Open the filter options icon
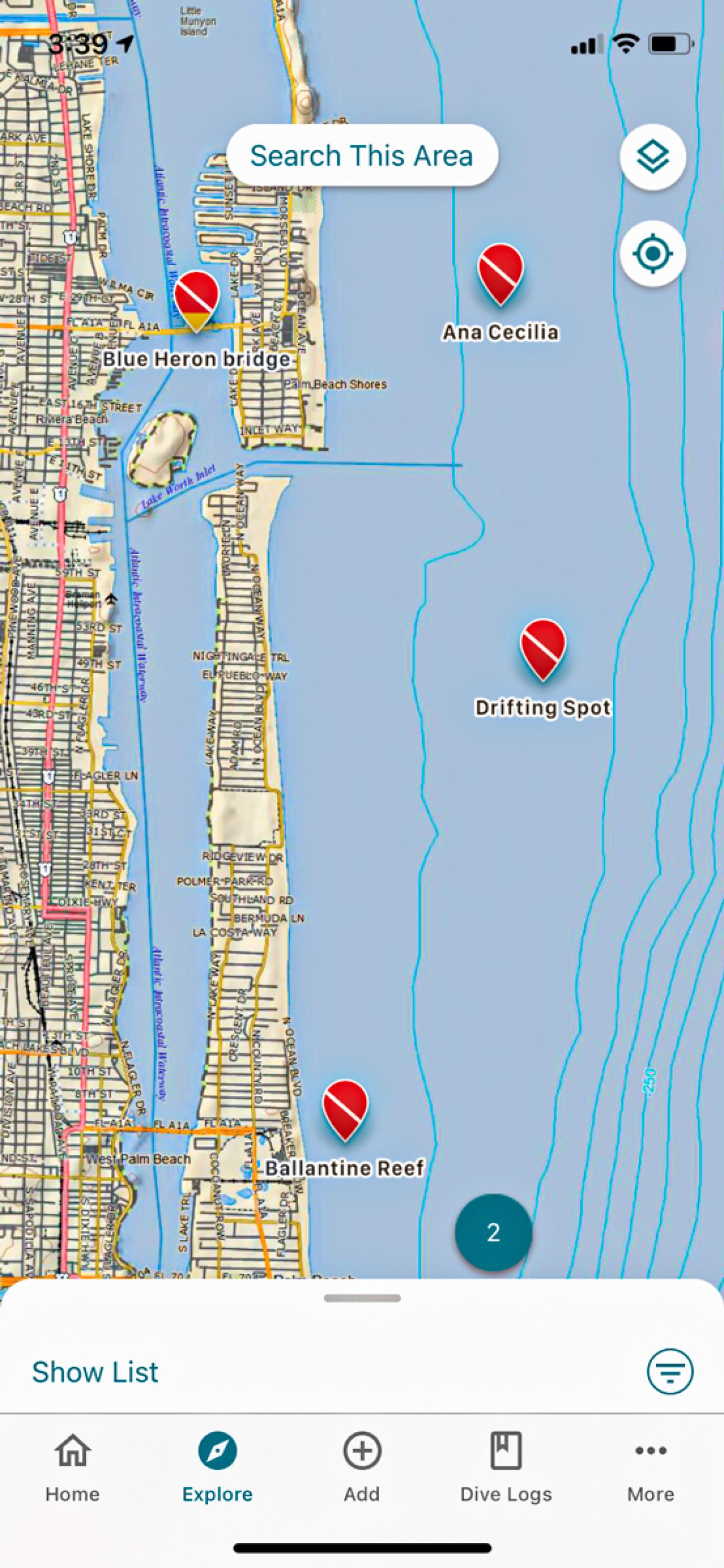Screen dimensions: 724x1568 (x=669, y=1372)
